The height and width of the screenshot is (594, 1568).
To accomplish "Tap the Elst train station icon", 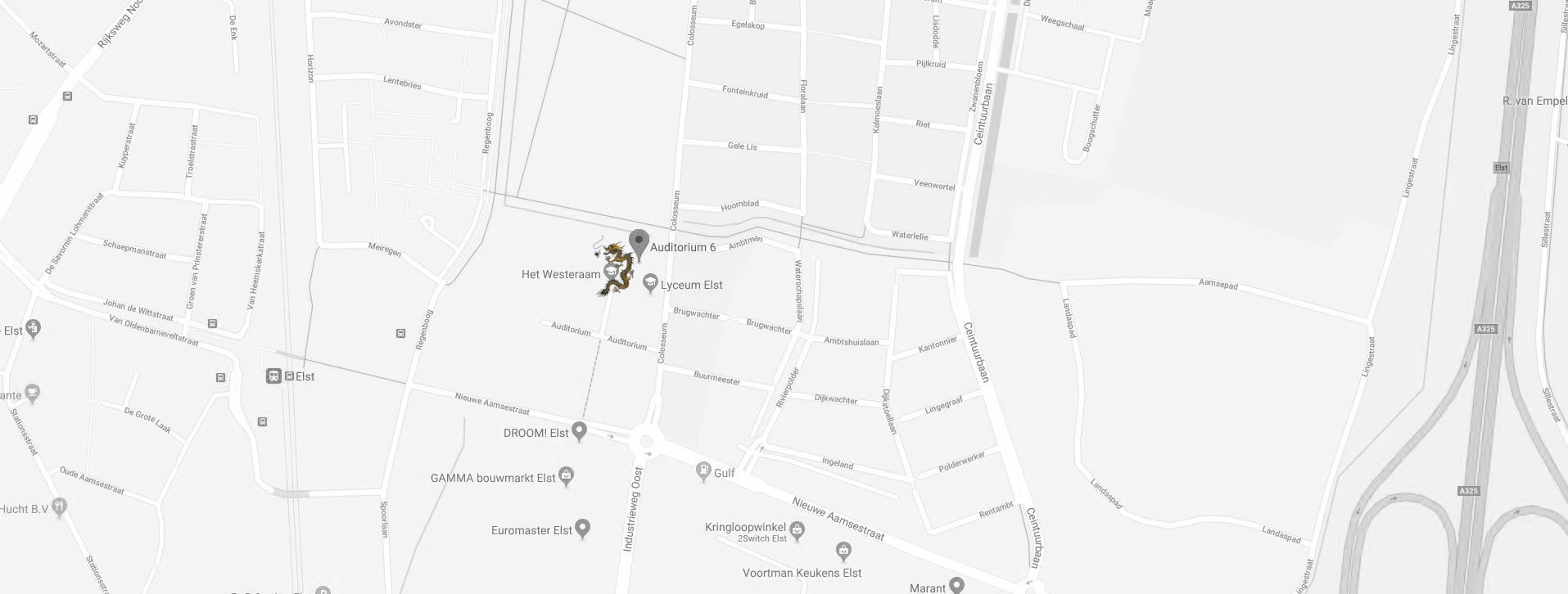I will tap(274, 376).
